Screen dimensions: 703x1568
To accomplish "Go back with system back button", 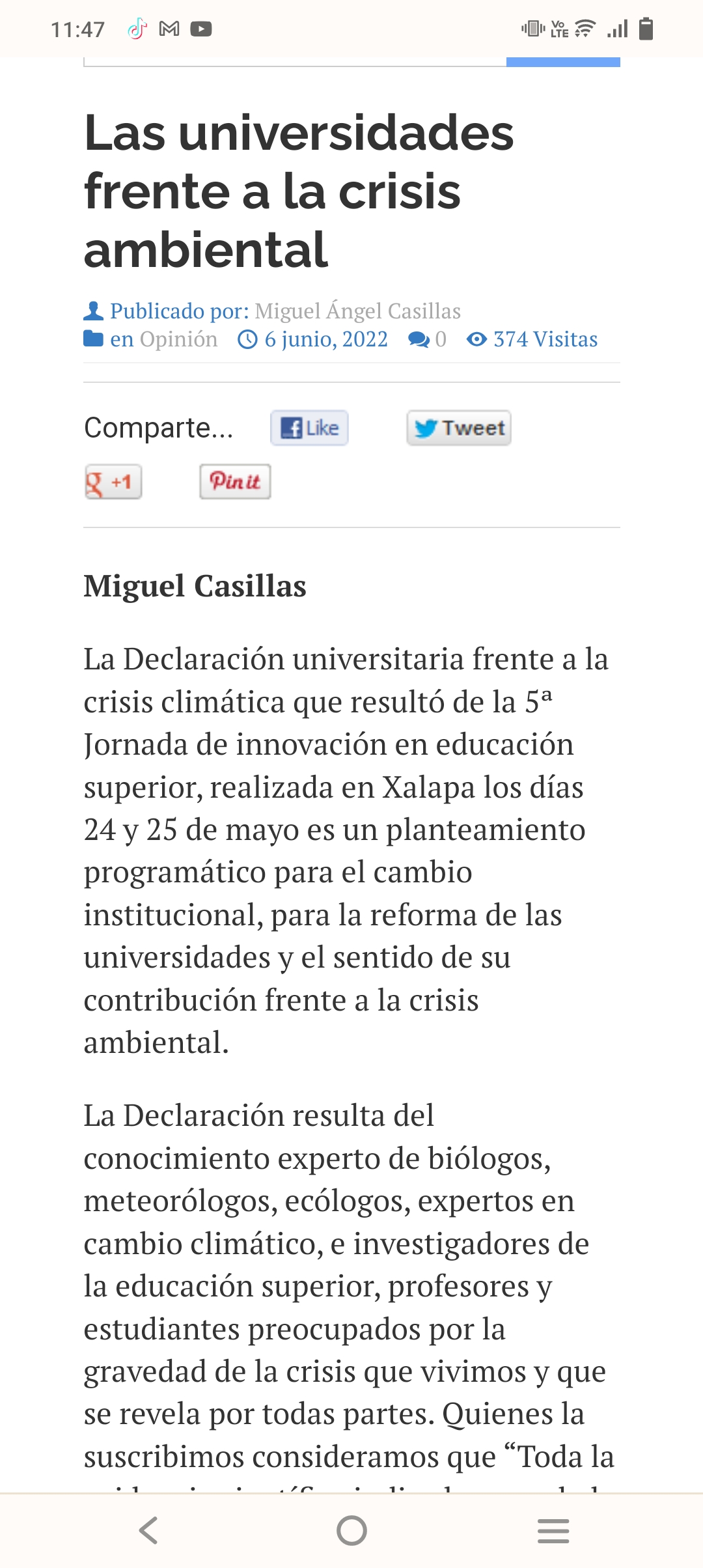I will tap(149, 1530).
